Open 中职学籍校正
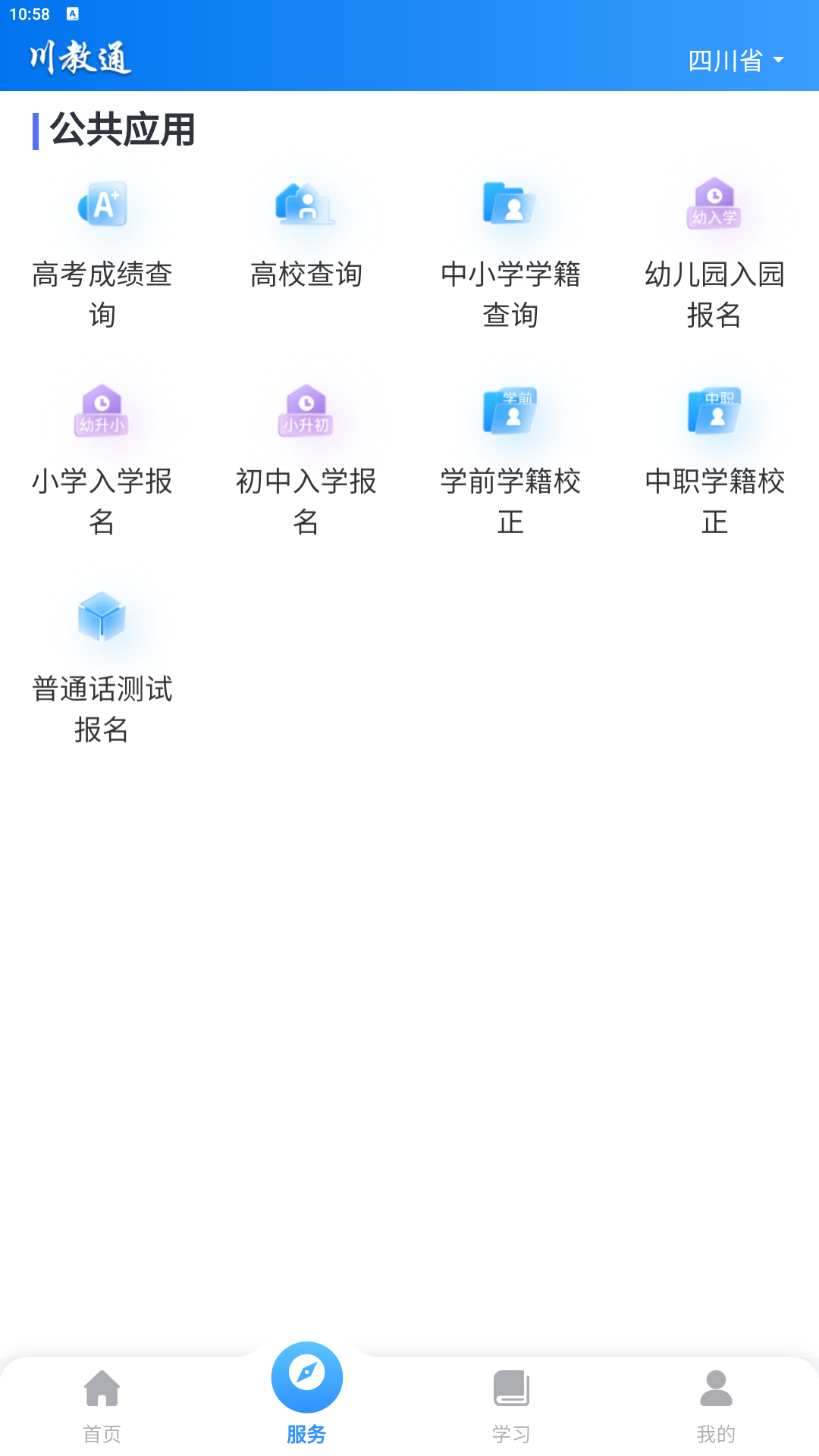Viewport: 819px width, 1456px height. pyautogui.click(x=714, y=460)
